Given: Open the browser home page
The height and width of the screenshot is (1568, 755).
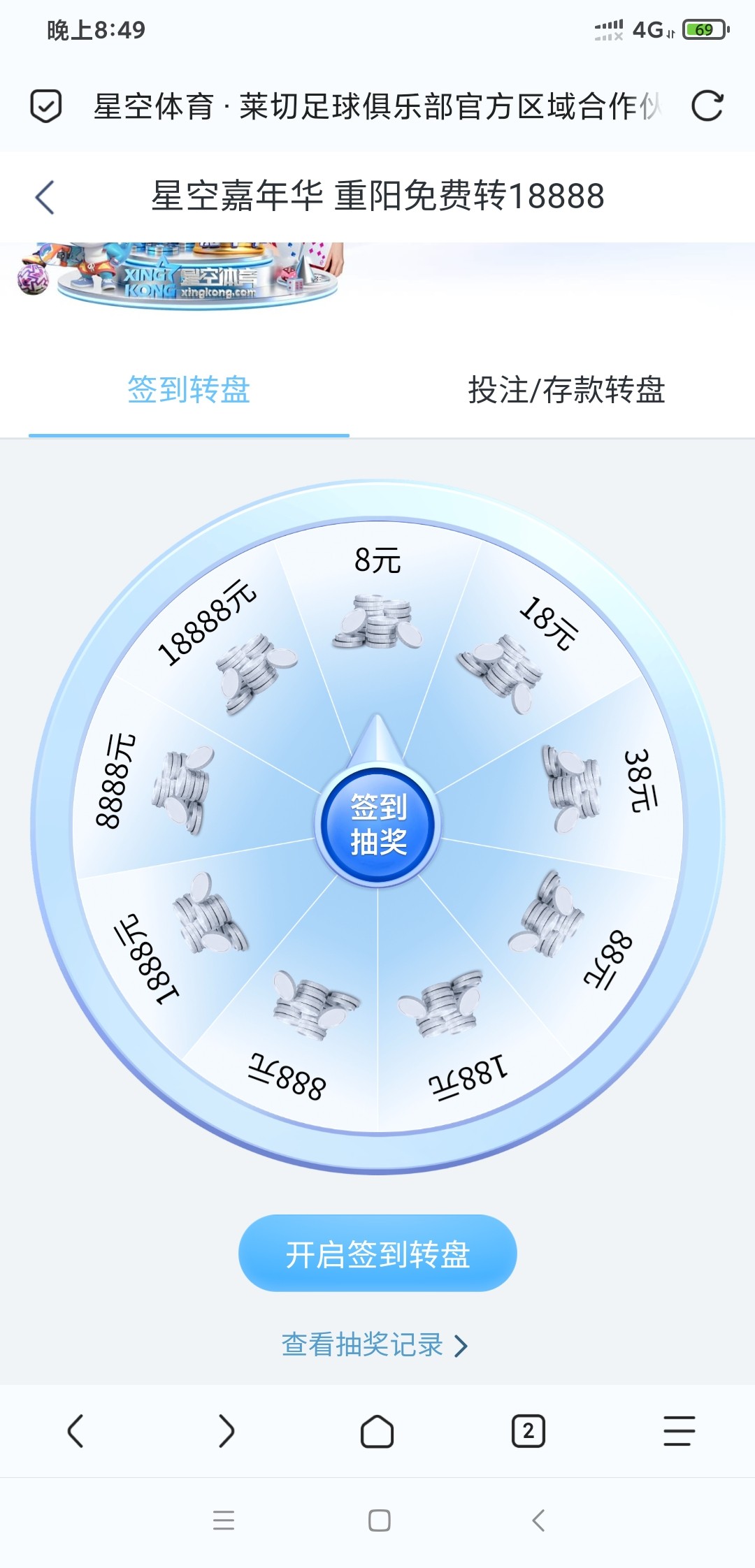Looking at the screenshot, I should (377, 1431).
